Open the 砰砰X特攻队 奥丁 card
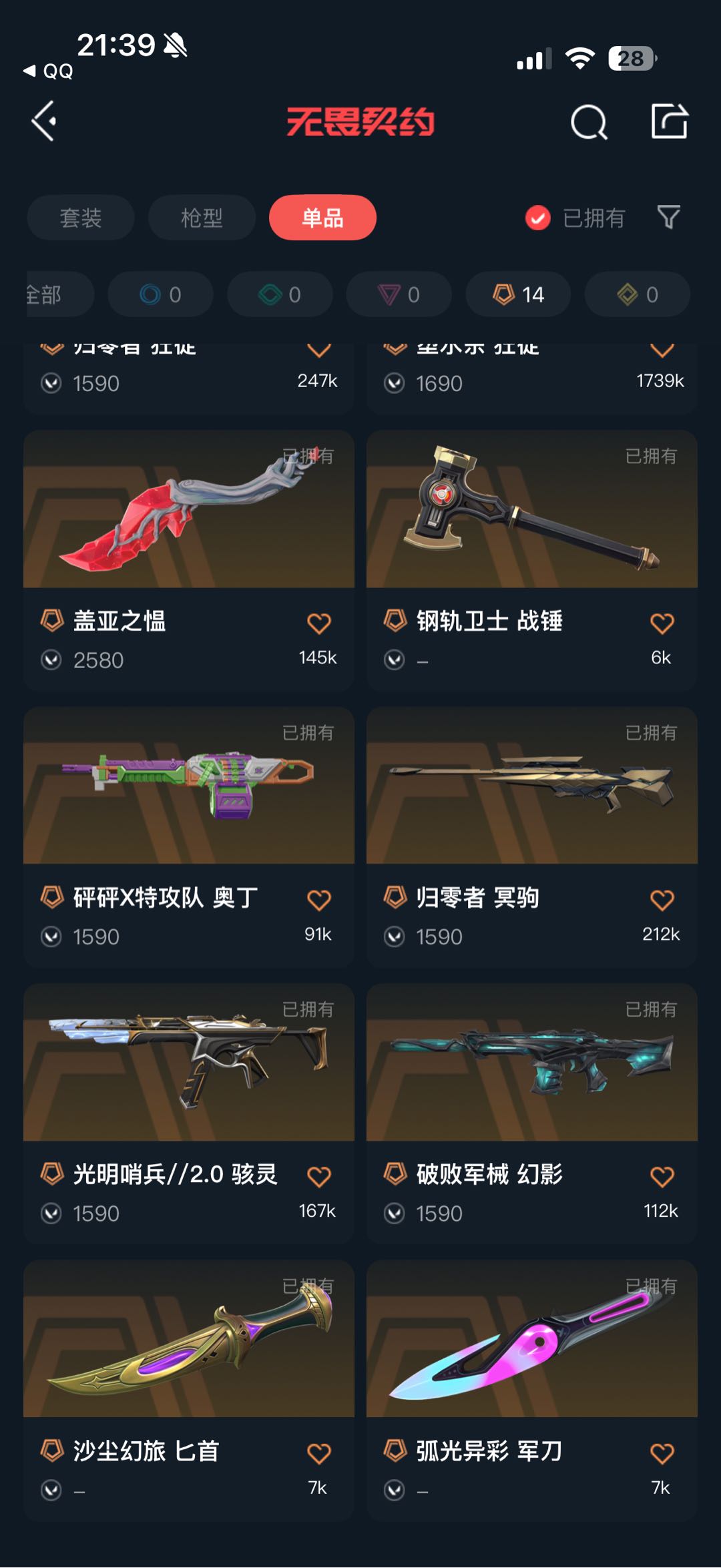Image resolution: width=721 pixels, height=1568 pixels. click(189, 837)
